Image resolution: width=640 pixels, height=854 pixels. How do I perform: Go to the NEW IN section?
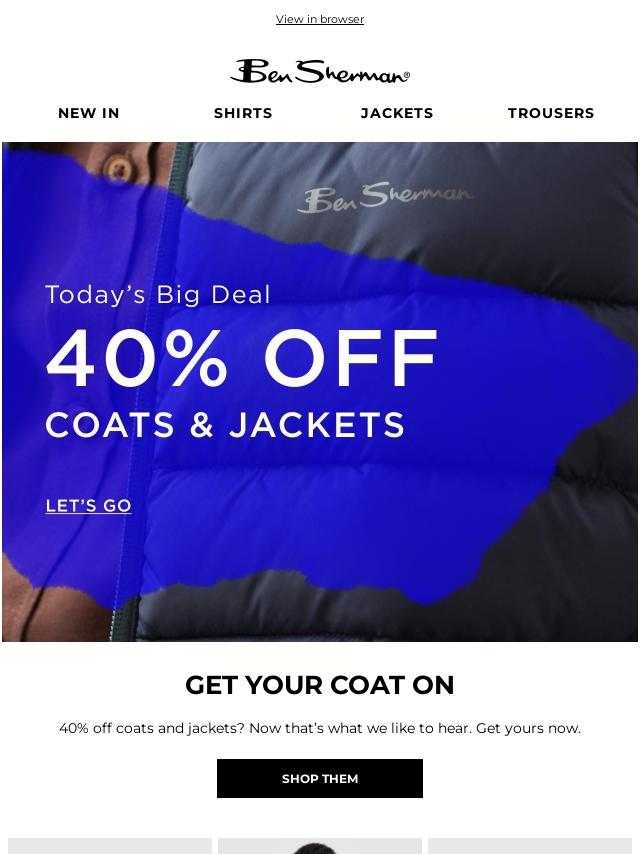tap(89, 113)
